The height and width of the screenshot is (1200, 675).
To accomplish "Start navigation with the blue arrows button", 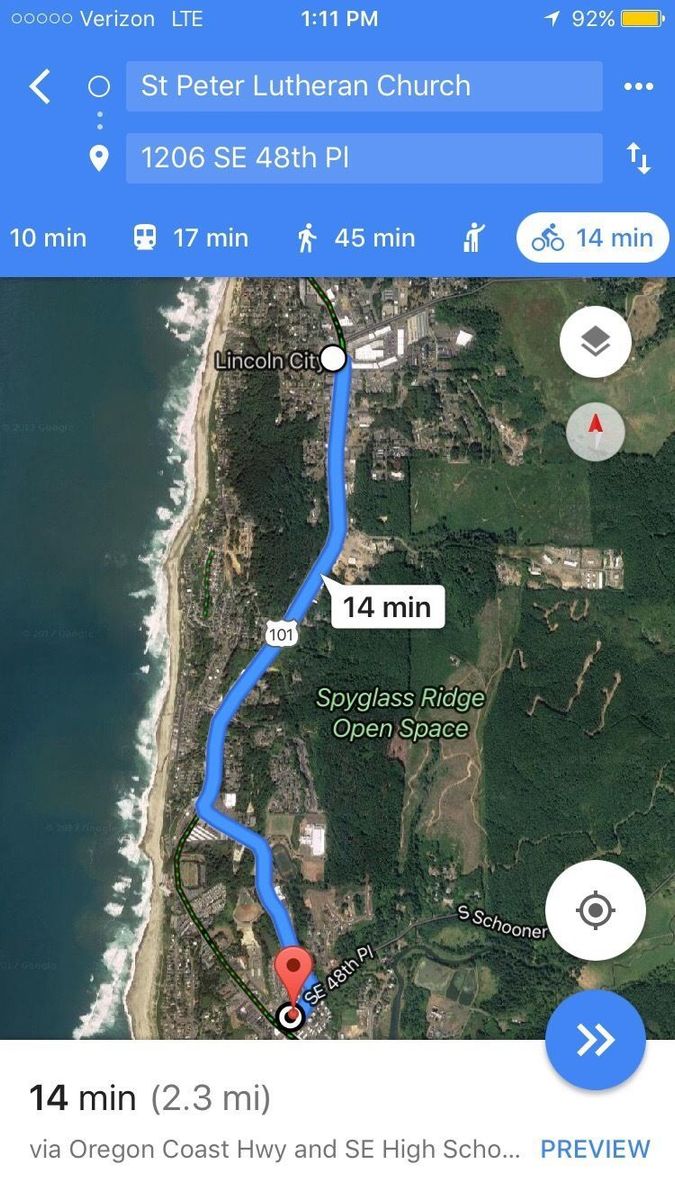I will [x=595, y=1040].
